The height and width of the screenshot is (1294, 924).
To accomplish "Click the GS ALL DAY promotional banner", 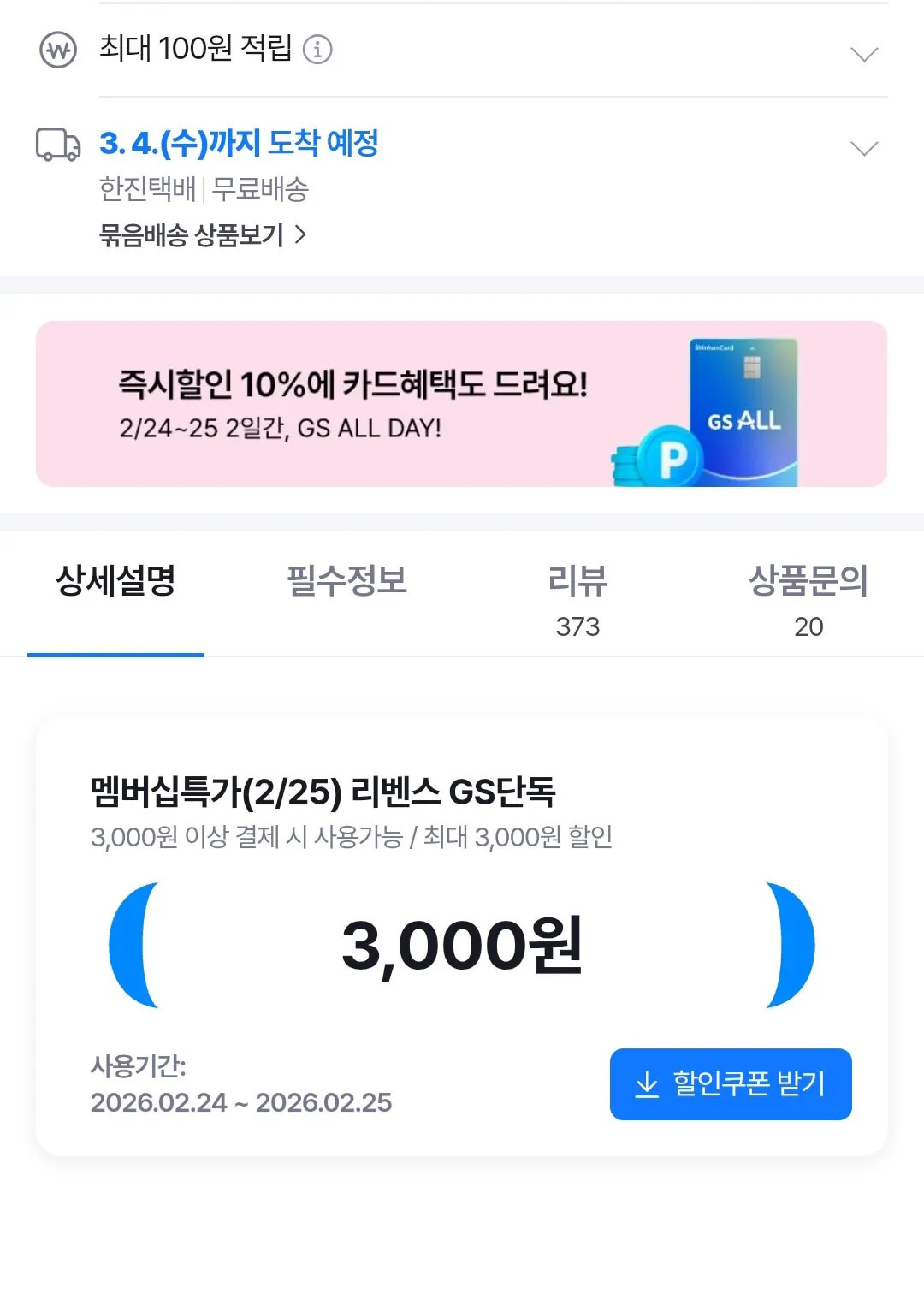I will click(462, 402).
